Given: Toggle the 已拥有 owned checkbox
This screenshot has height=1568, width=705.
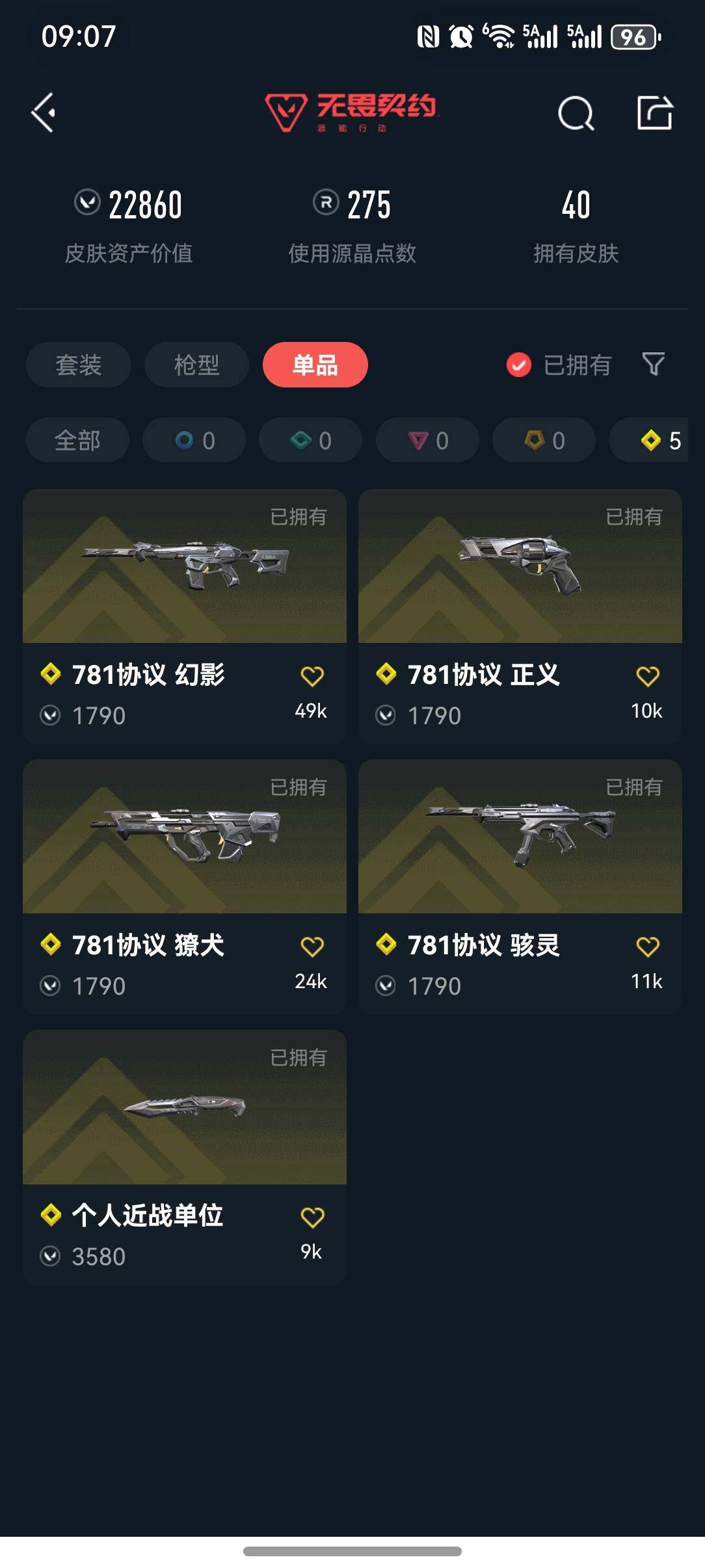Looking at the screenshot, I should (519, 365).
